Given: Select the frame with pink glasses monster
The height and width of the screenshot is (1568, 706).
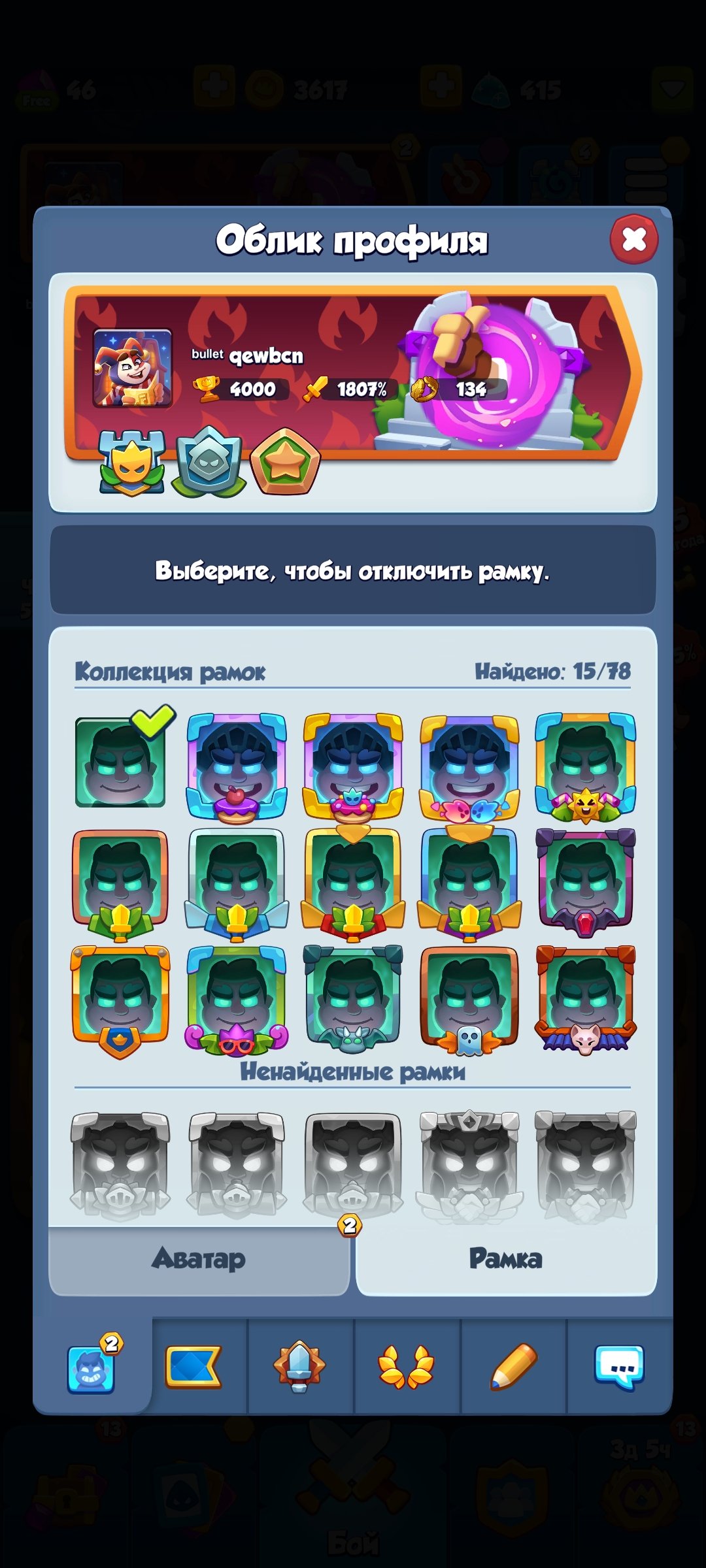Looking at the screenshot, I should [236, 998].
